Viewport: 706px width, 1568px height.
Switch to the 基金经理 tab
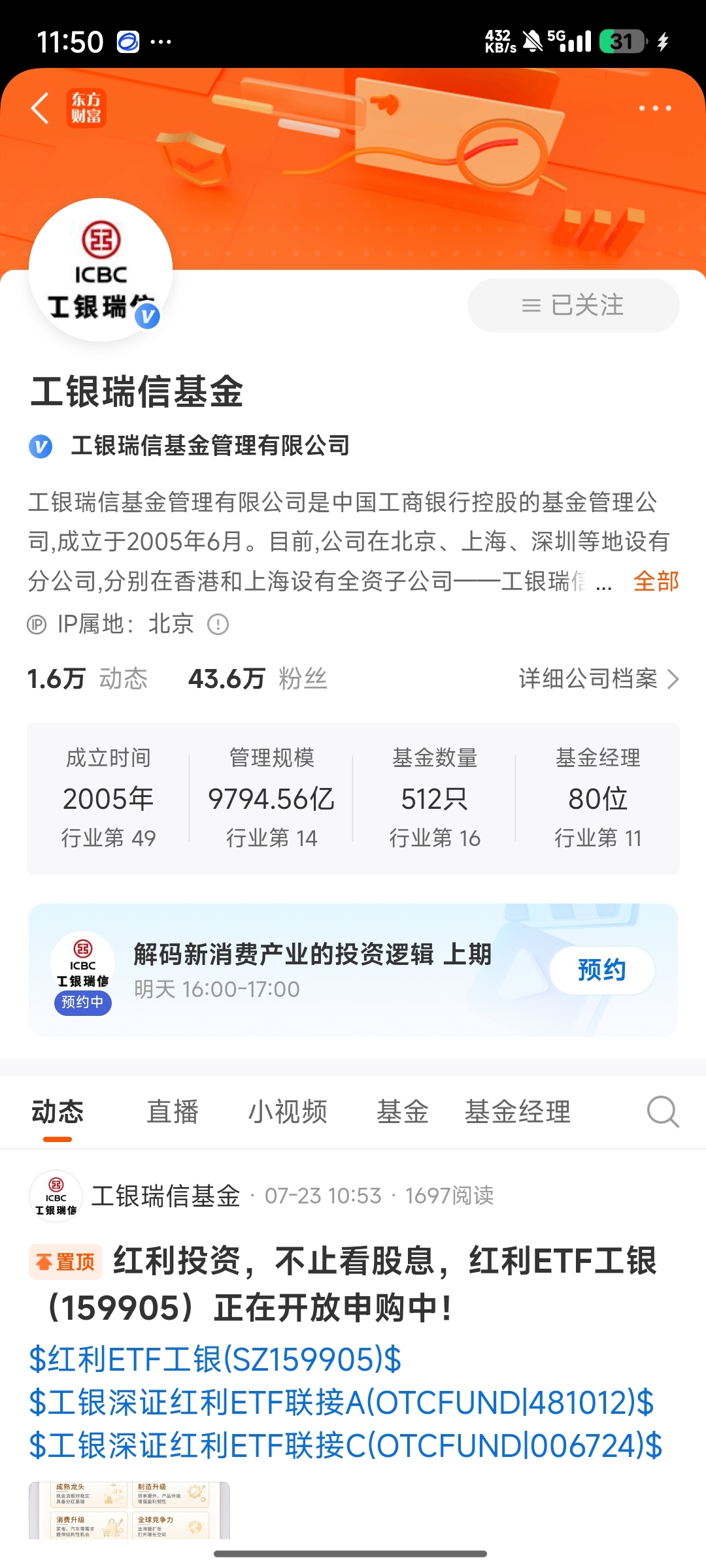(x=518, y=1111)
